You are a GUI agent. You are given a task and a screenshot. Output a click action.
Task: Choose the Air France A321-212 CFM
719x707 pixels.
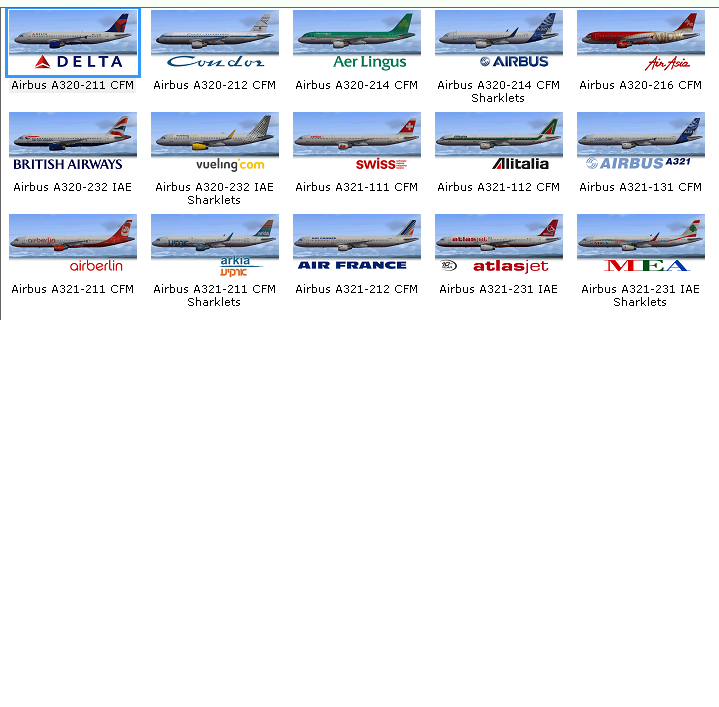pyautogui.click(x=357, y=245)
